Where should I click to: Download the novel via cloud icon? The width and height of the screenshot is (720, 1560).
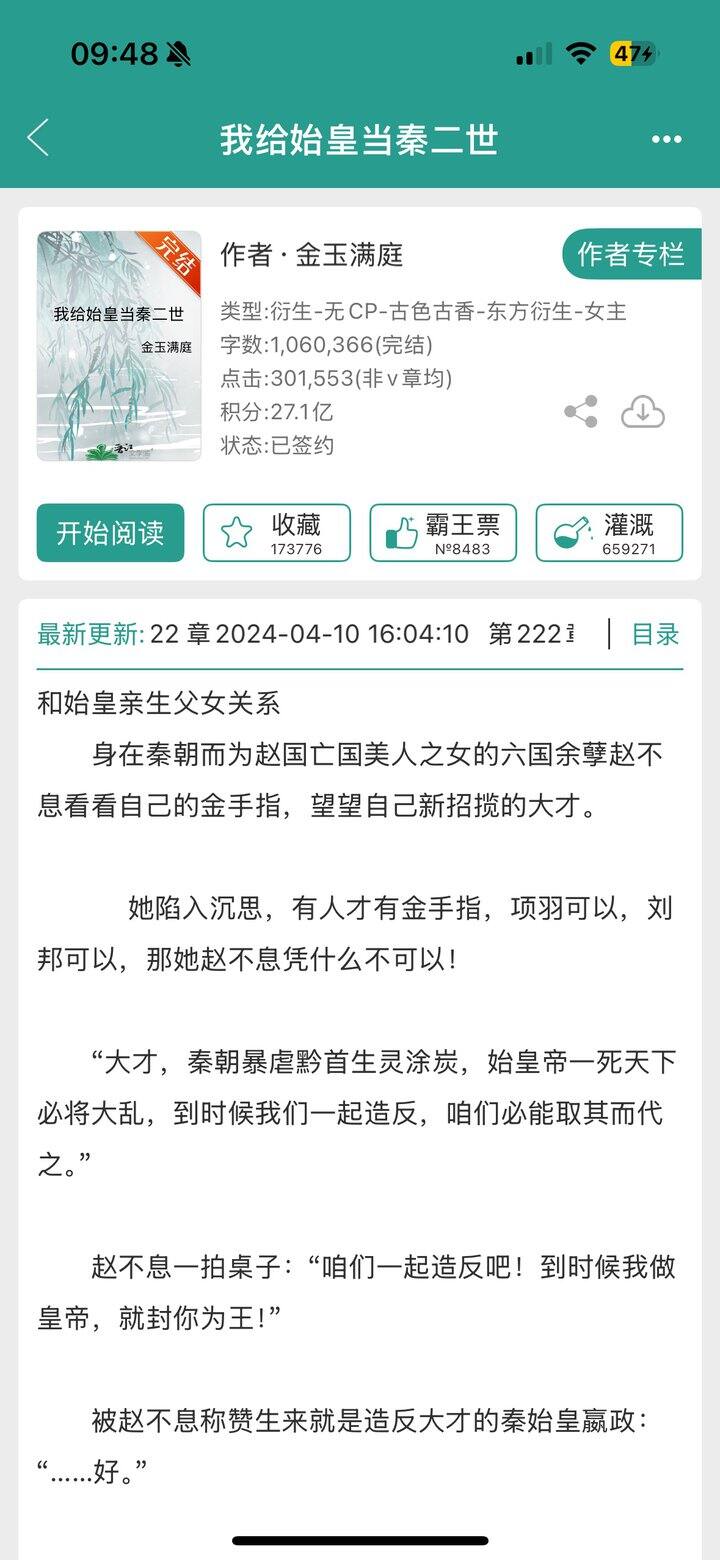point(643,412)
